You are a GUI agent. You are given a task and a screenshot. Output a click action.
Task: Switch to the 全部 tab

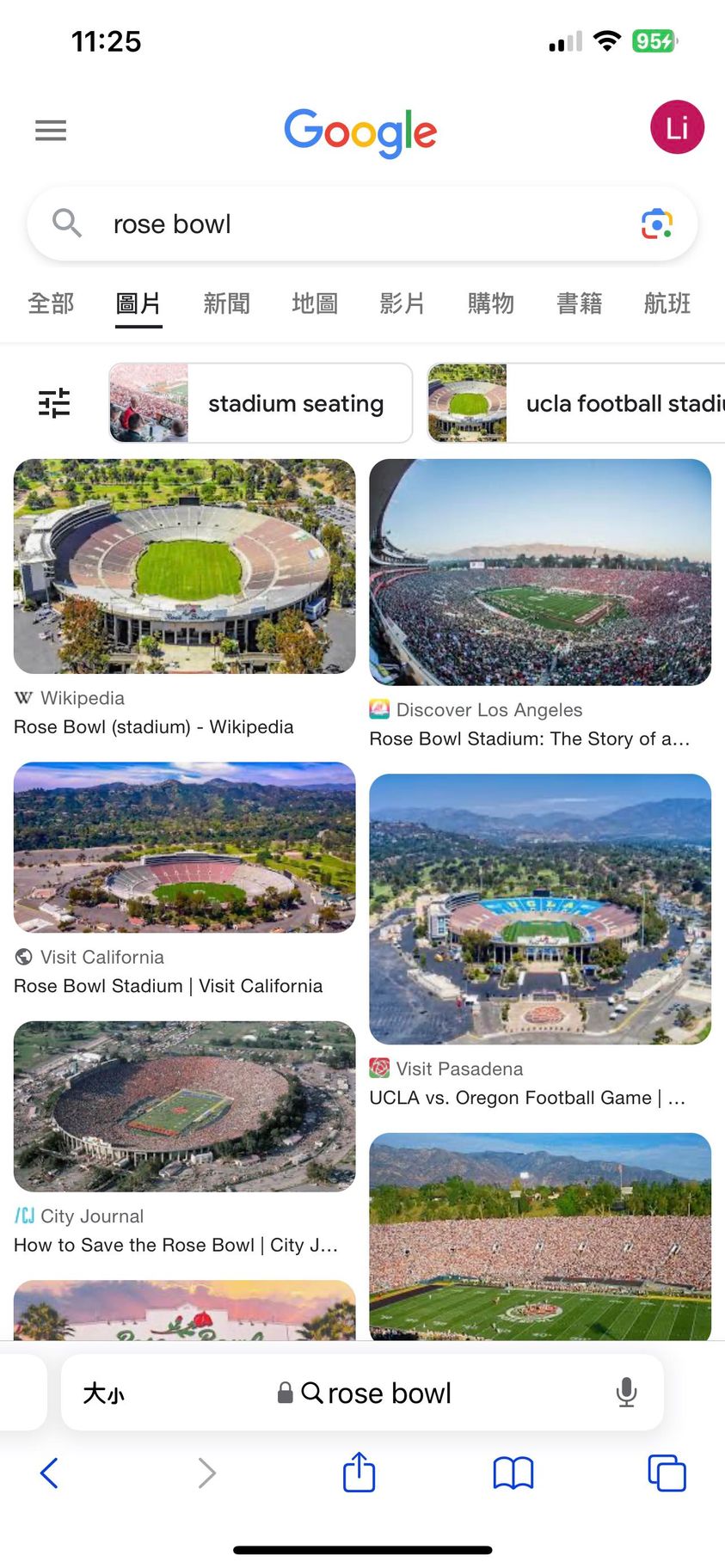tap(51, 303)
